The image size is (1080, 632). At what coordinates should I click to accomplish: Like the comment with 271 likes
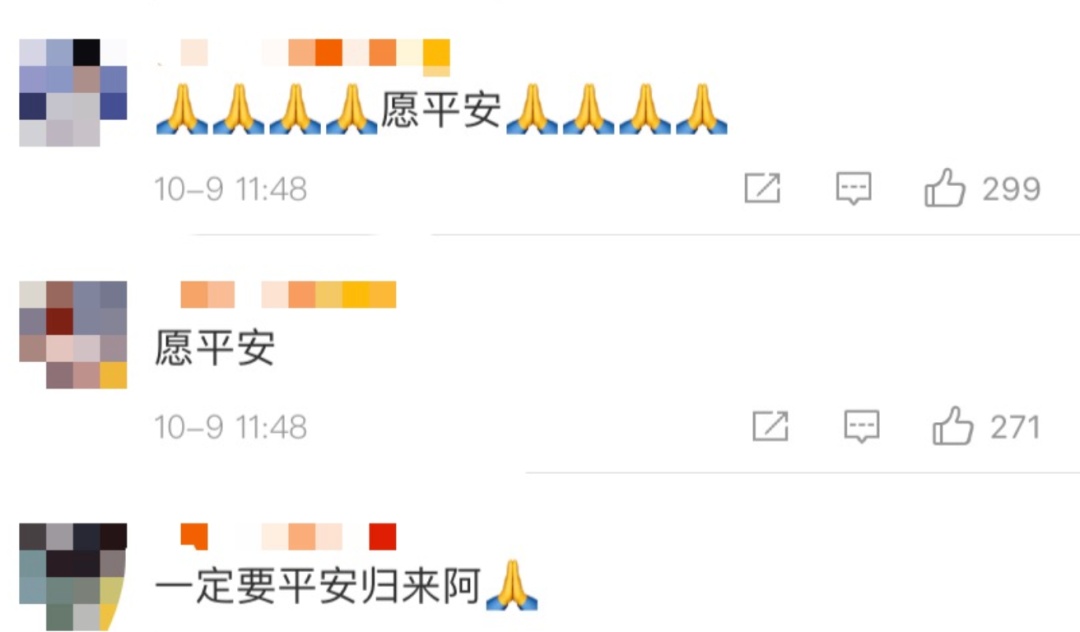tap(953, 427)
